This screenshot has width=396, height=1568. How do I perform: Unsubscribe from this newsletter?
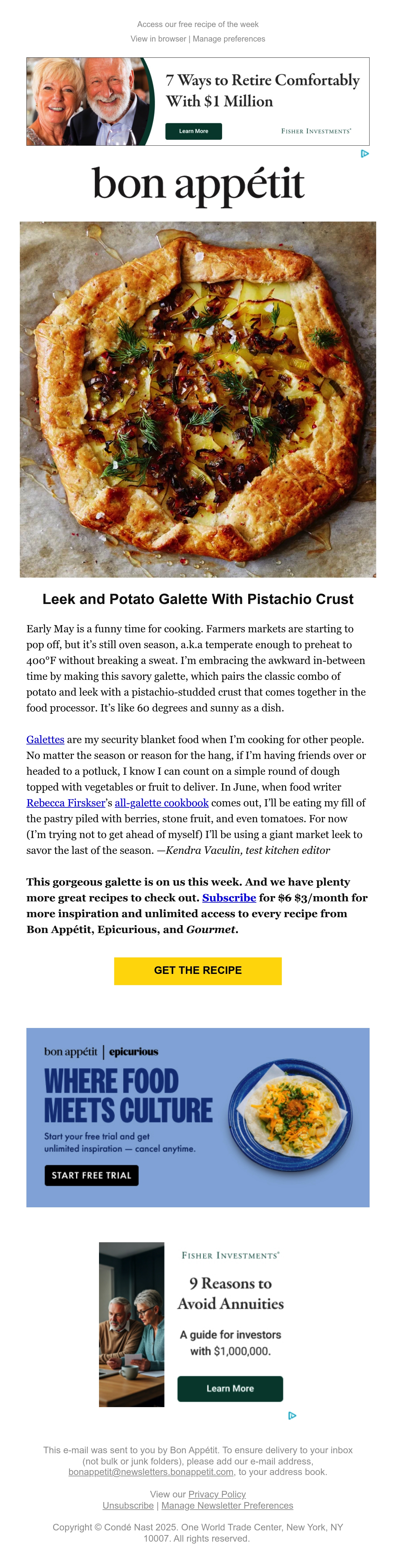[x=128, y=1505]
